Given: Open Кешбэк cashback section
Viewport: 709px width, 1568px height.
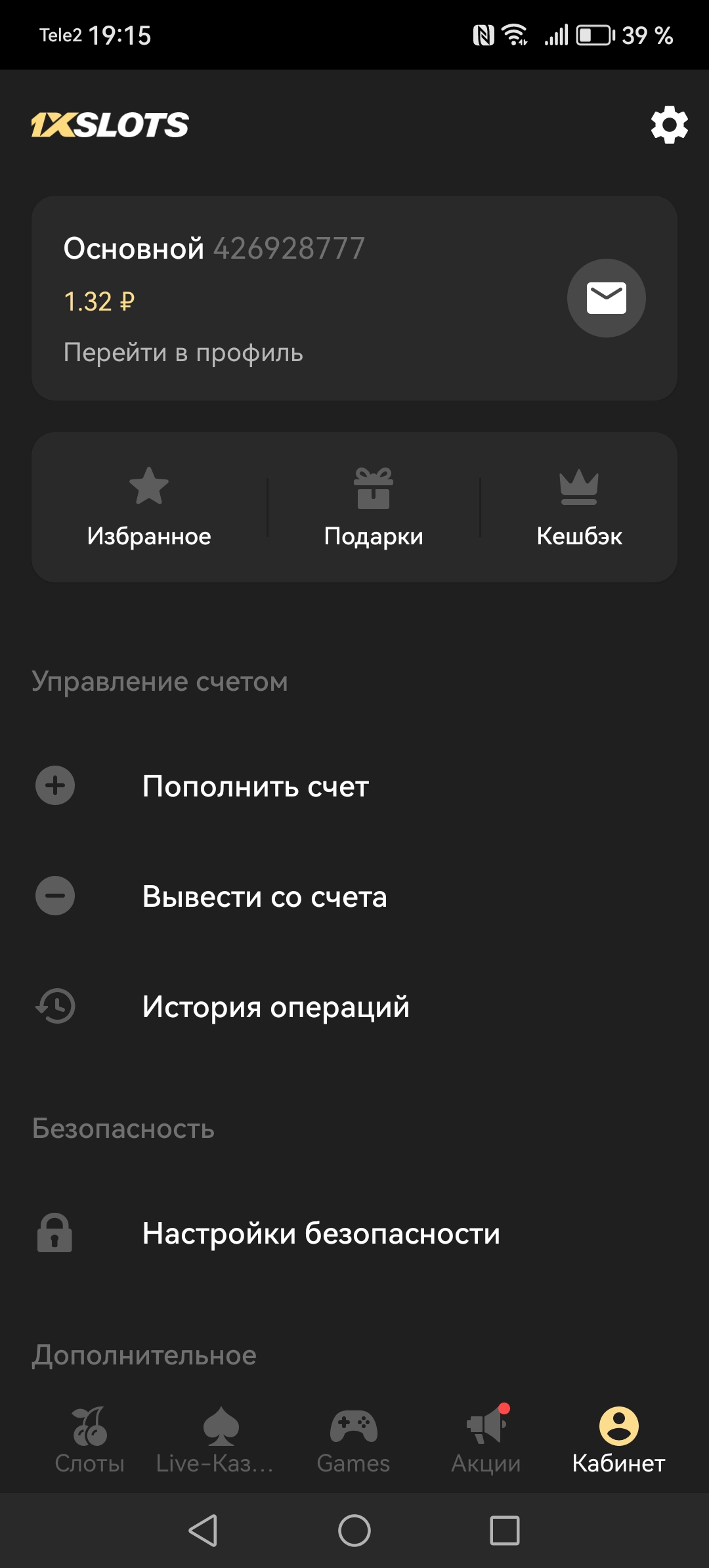Looking at the screenshot, I should point(579,507).
